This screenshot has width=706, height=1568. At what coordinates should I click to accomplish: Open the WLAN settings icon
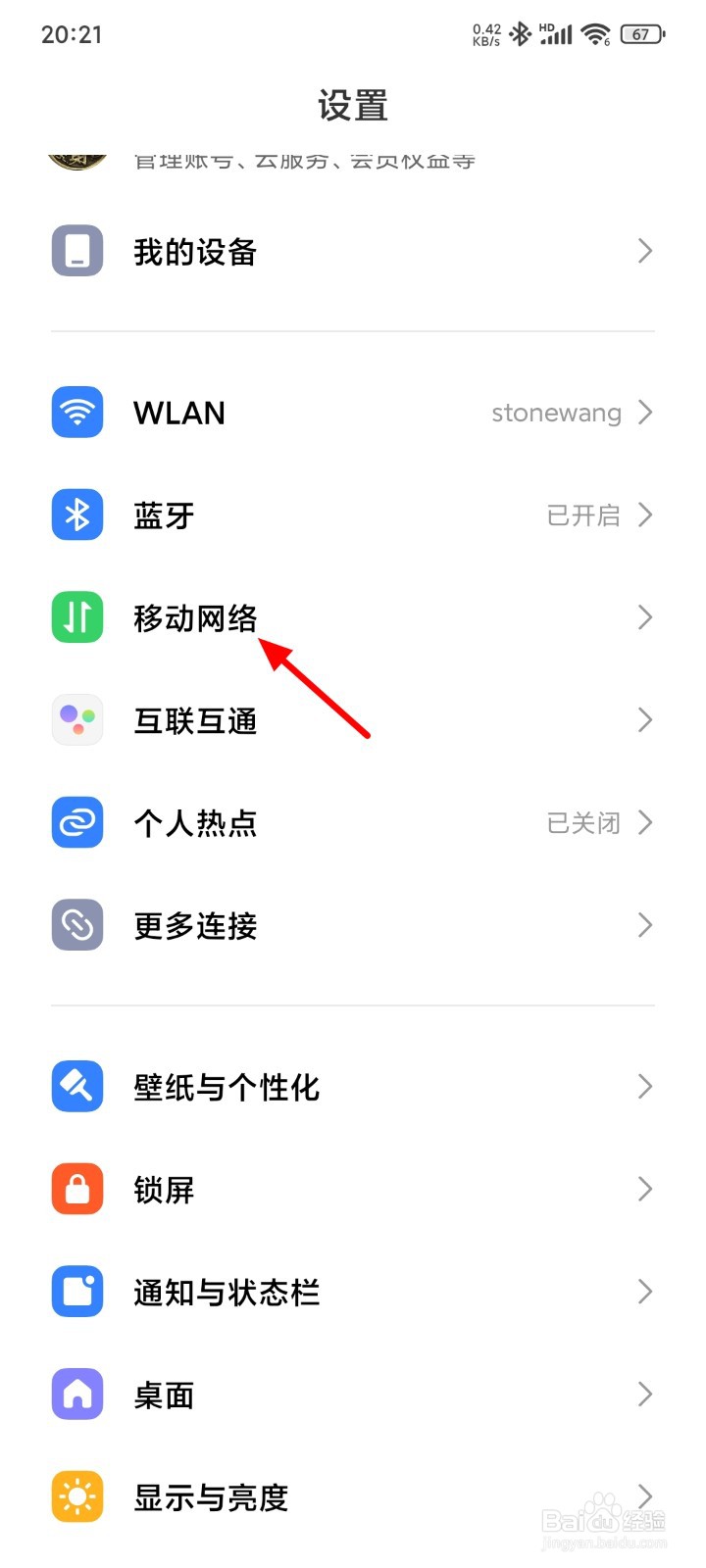76,413
